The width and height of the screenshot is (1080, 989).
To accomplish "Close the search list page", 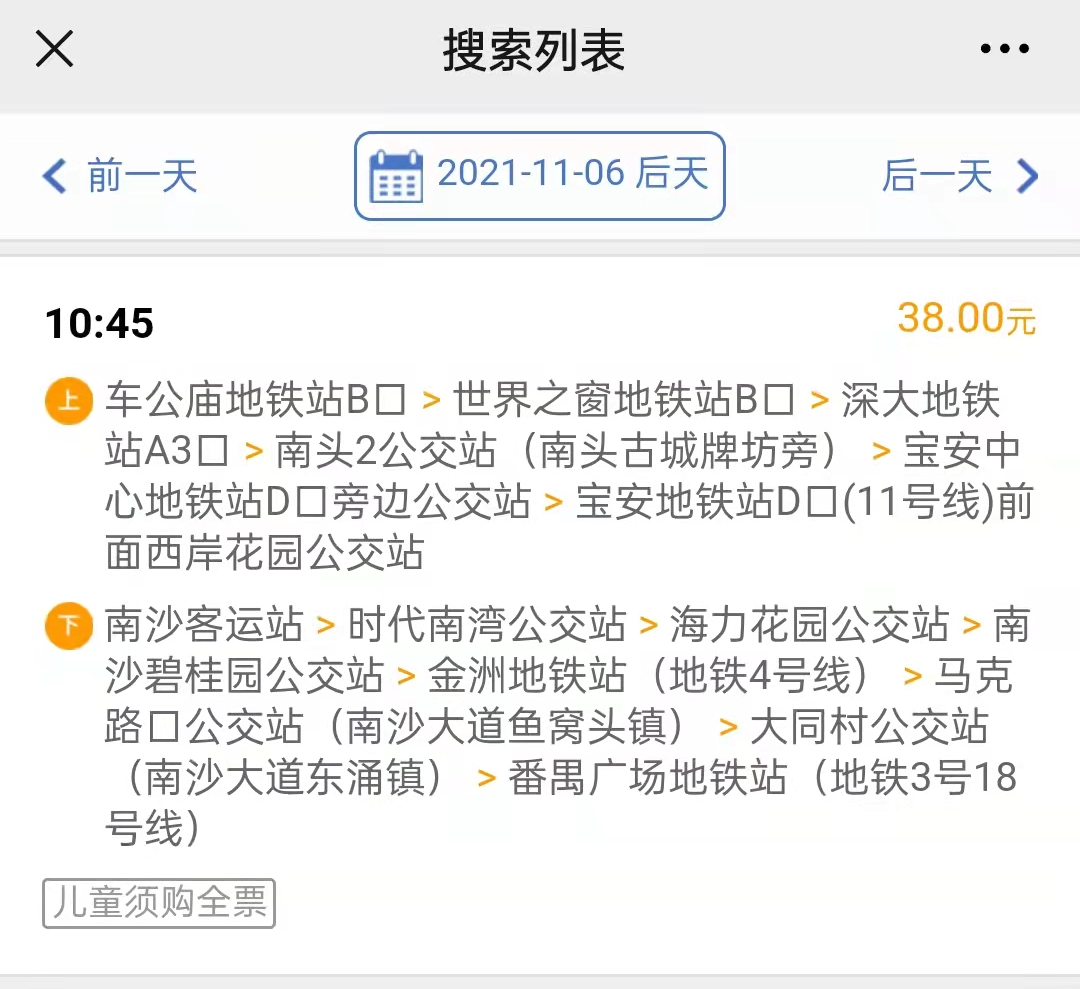I will click(x=54, y=48).
